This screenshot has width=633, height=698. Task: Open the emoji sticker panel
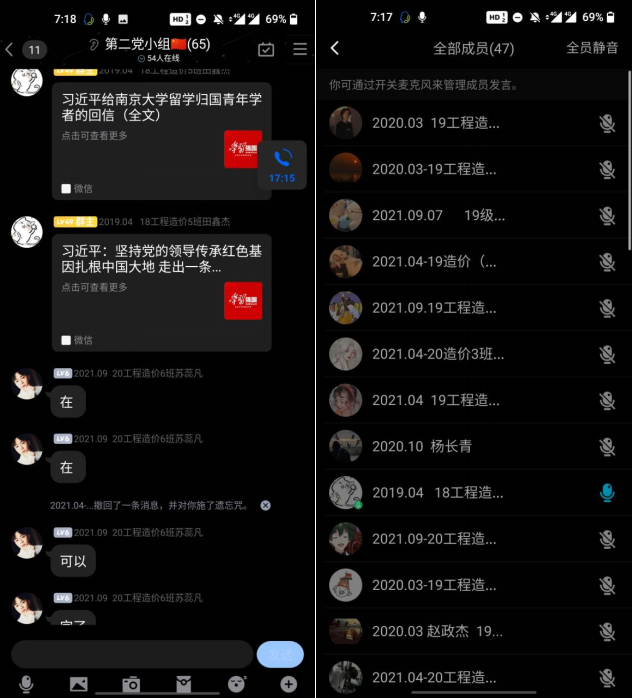[x=236, y=684]
